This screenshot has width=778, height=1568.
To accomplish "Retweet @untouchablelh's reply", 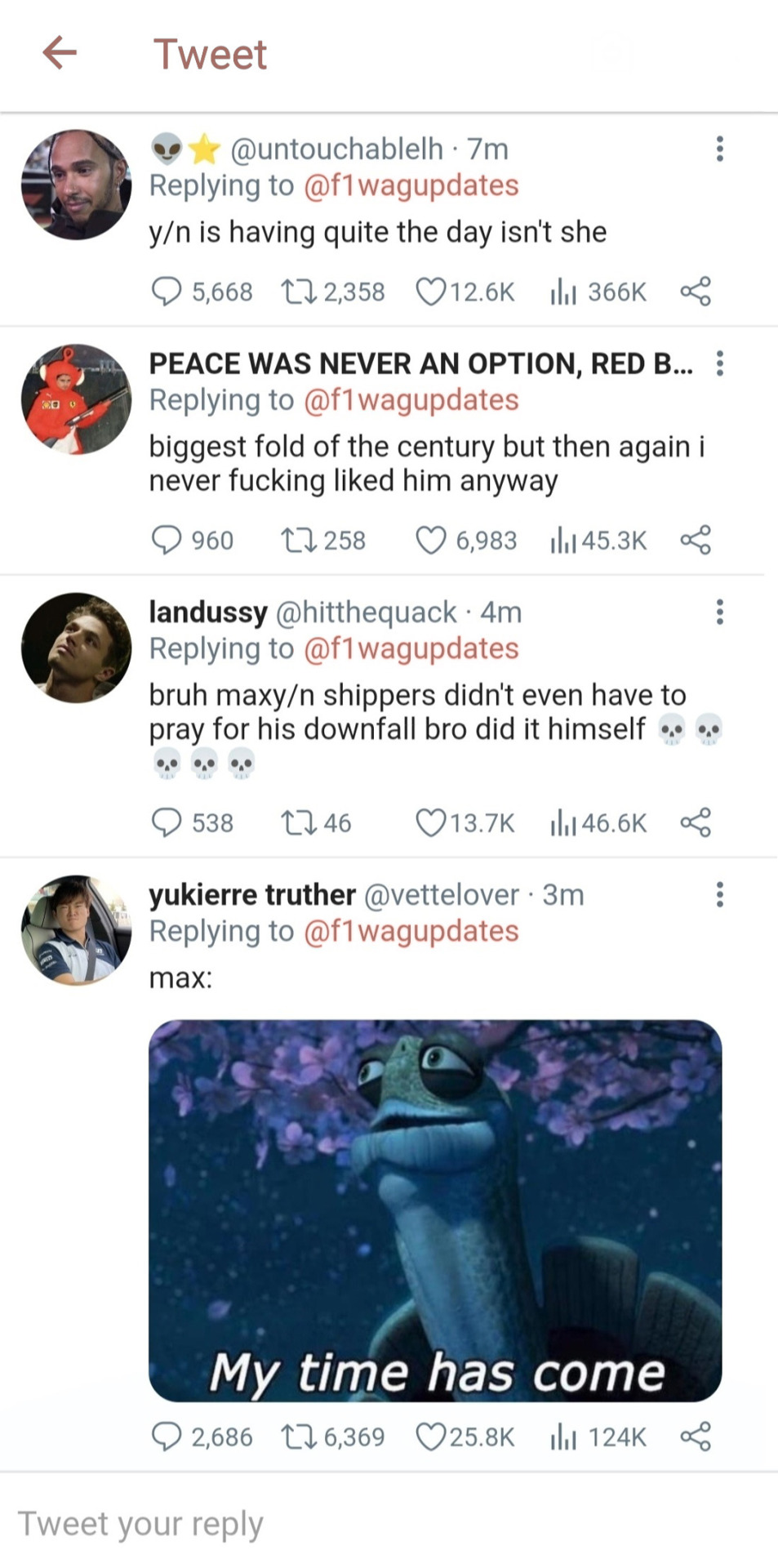I will [x=297, y=292].
